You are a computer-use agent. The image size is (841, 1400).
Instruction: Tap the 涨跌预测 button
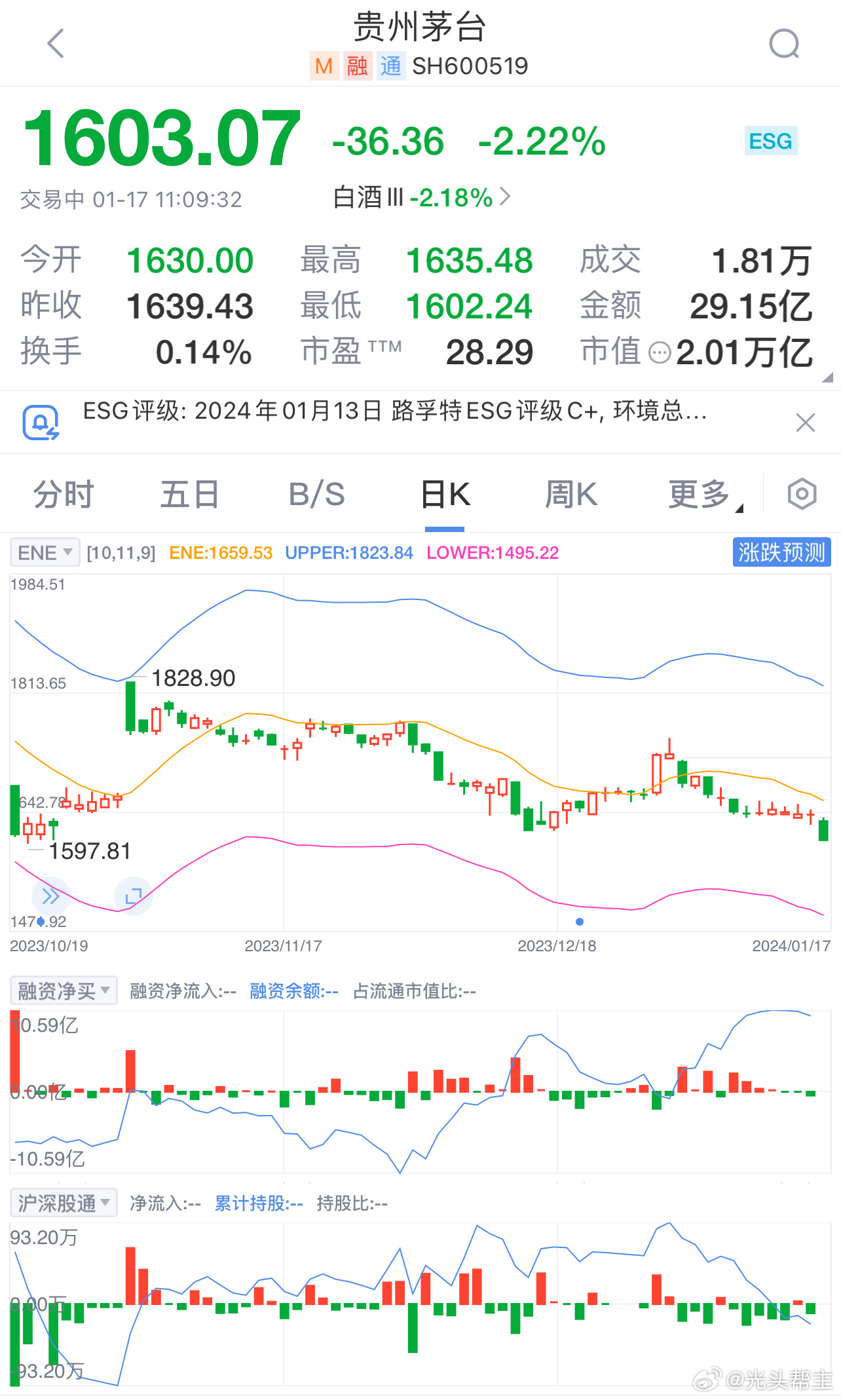(781, 552)
